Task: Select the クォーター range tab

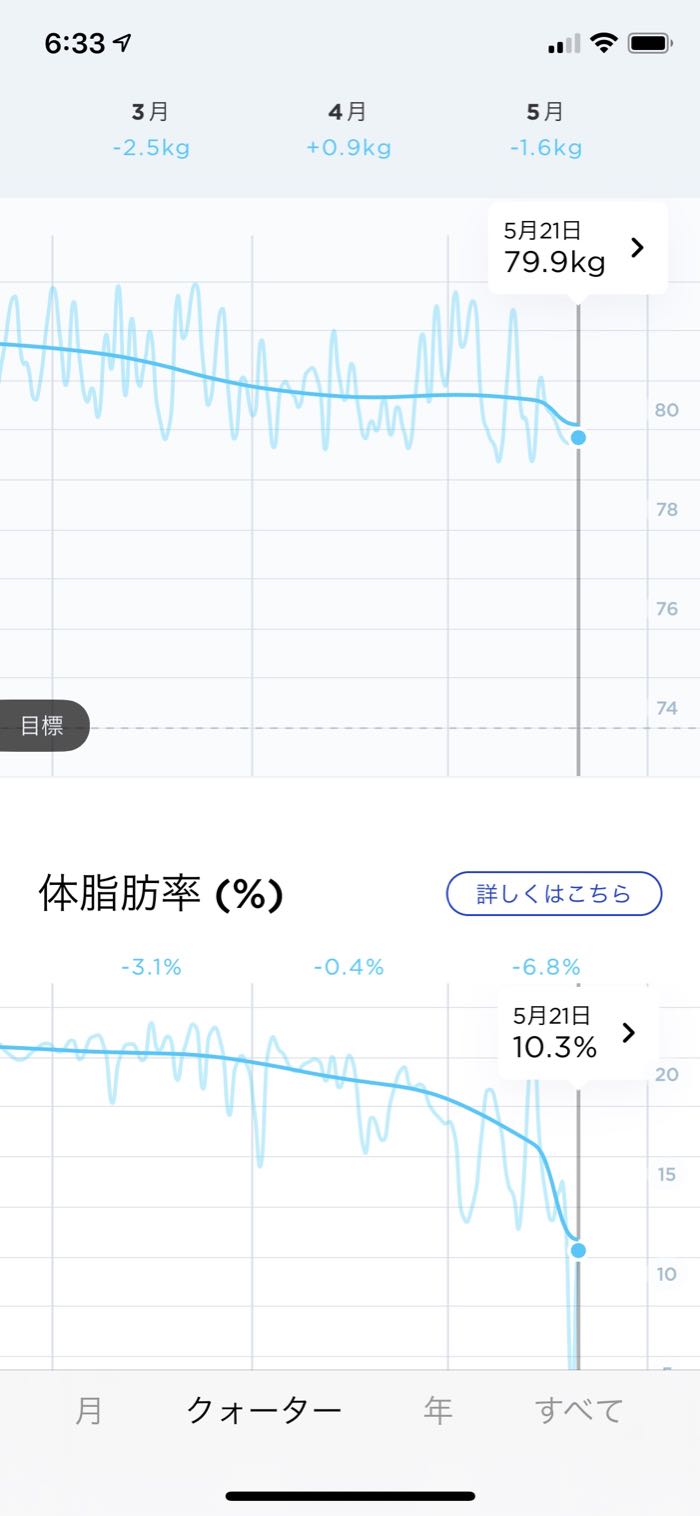Action: point(264,1411)
